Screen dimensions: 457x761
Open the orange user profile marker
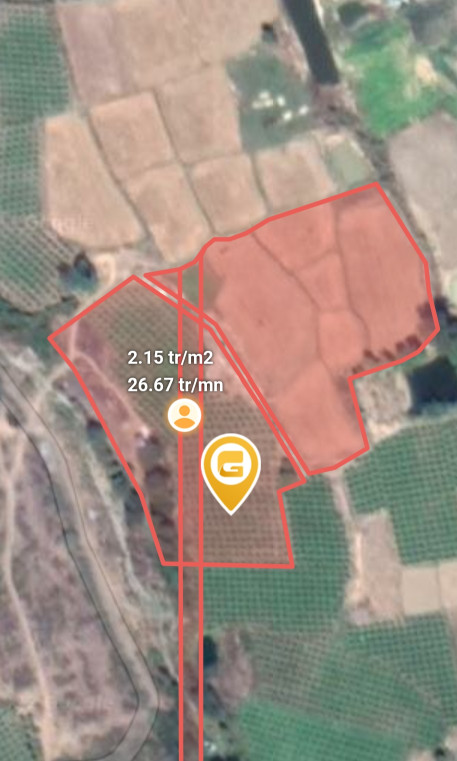pyautogui.click(x=184, y=415)
